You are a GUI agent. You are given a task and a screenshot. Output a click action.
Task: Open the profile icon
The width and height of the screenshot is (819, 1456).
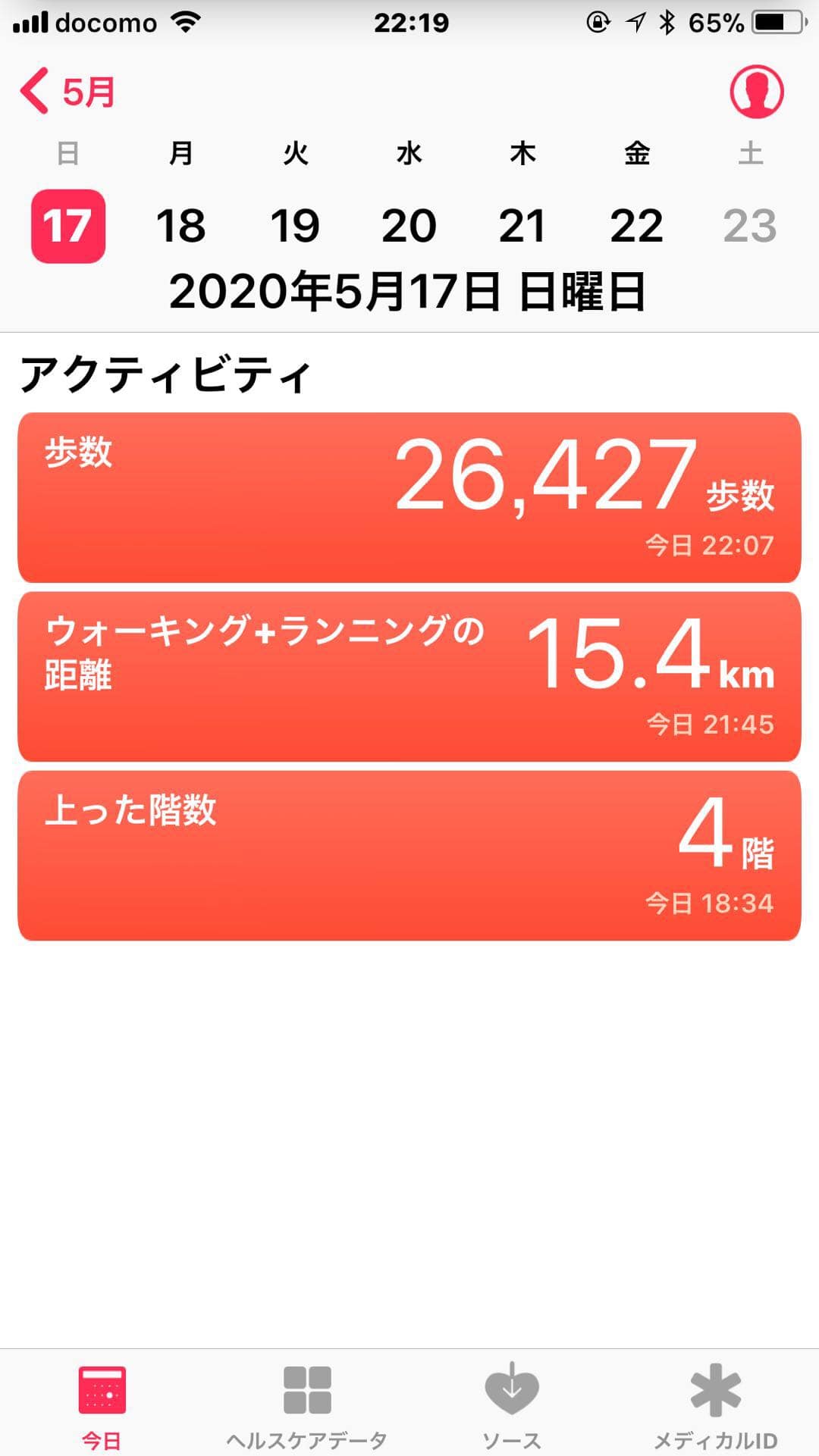tap(756, 92)
